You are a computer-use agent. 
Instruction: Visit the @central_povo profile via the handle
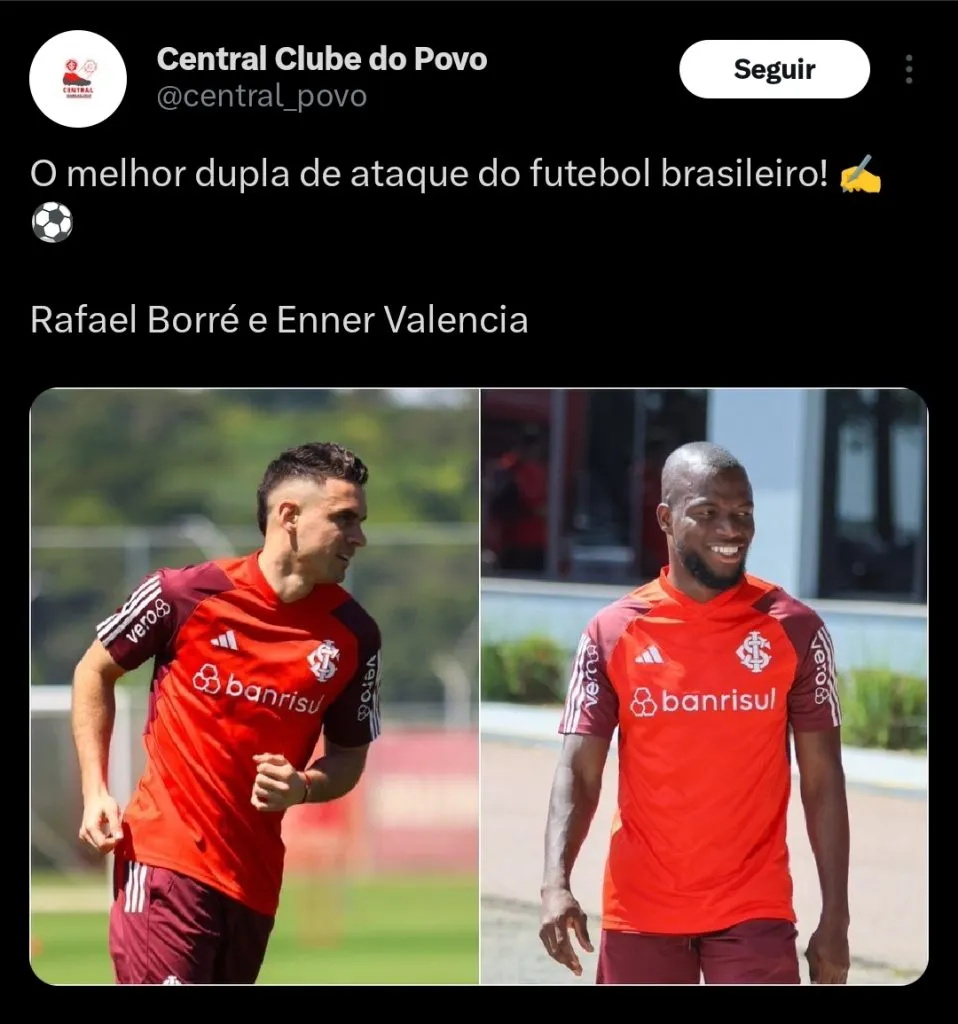click(262, 97)
